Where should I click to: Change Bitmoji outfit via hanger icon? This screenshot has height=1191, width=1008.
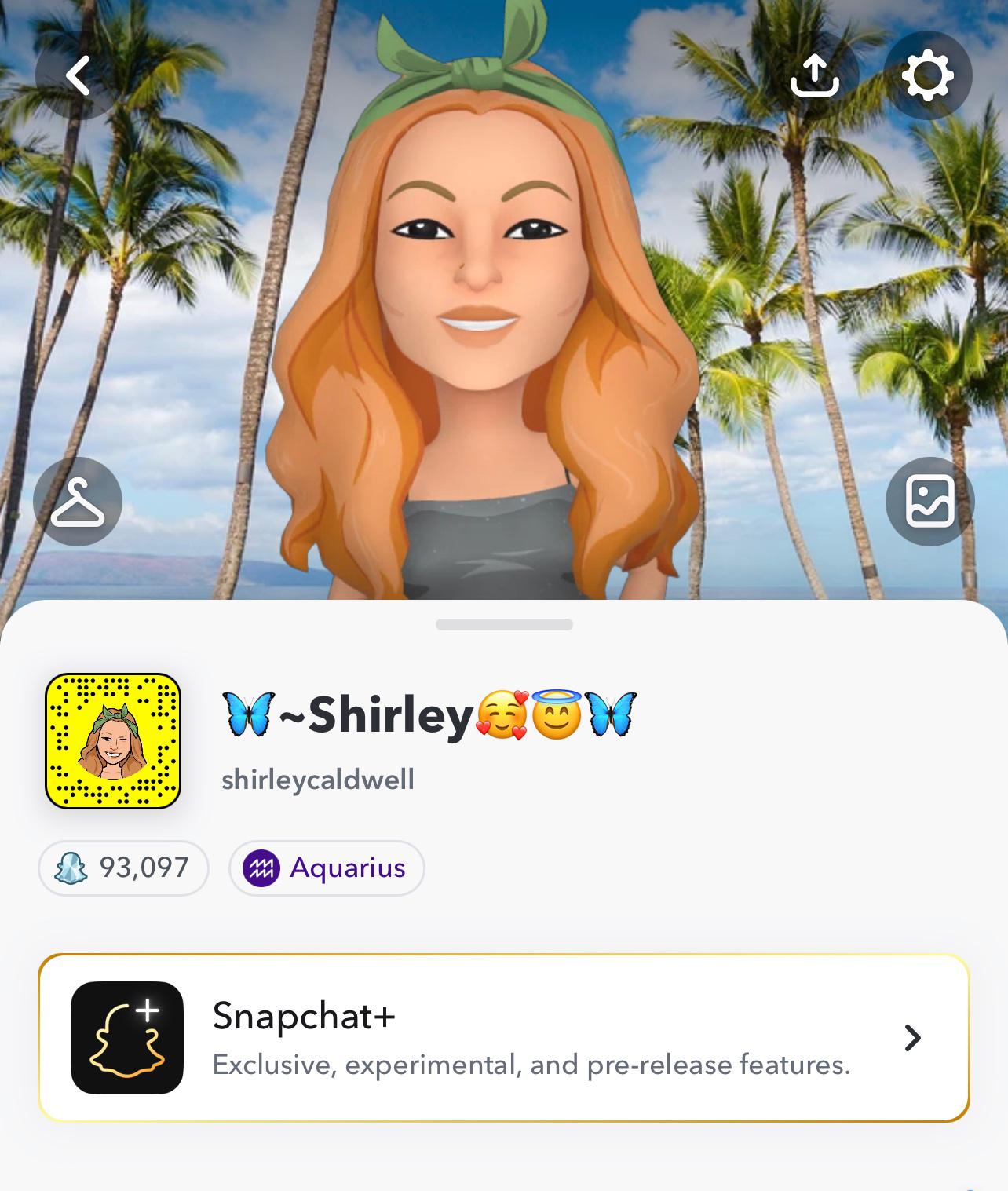[x=78, y=502]
